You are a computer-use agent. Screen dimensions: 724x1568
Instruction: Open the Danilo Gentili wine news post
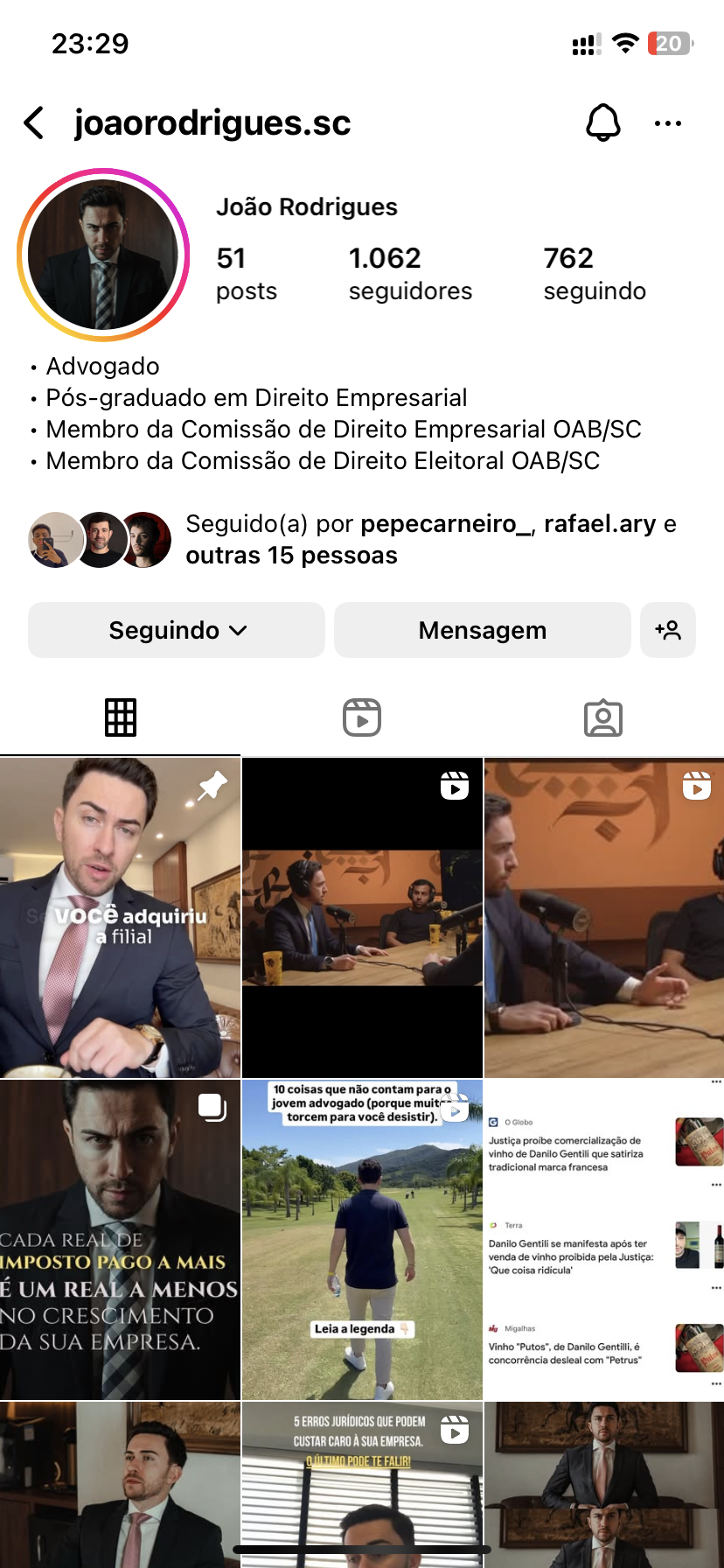coord(603,1239)
